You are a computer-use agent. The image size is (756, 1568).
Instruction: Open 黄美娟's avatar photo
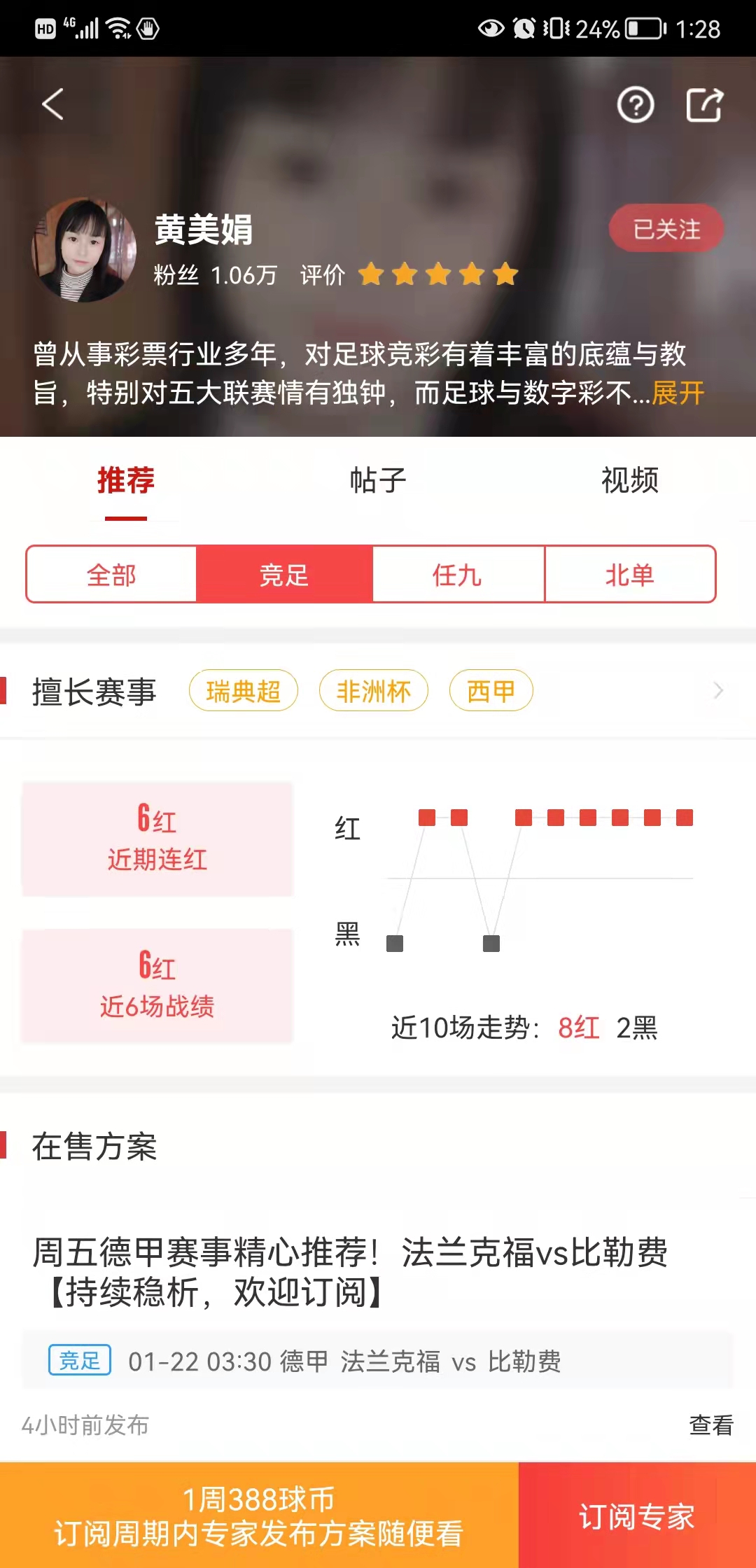click(84, 250)
